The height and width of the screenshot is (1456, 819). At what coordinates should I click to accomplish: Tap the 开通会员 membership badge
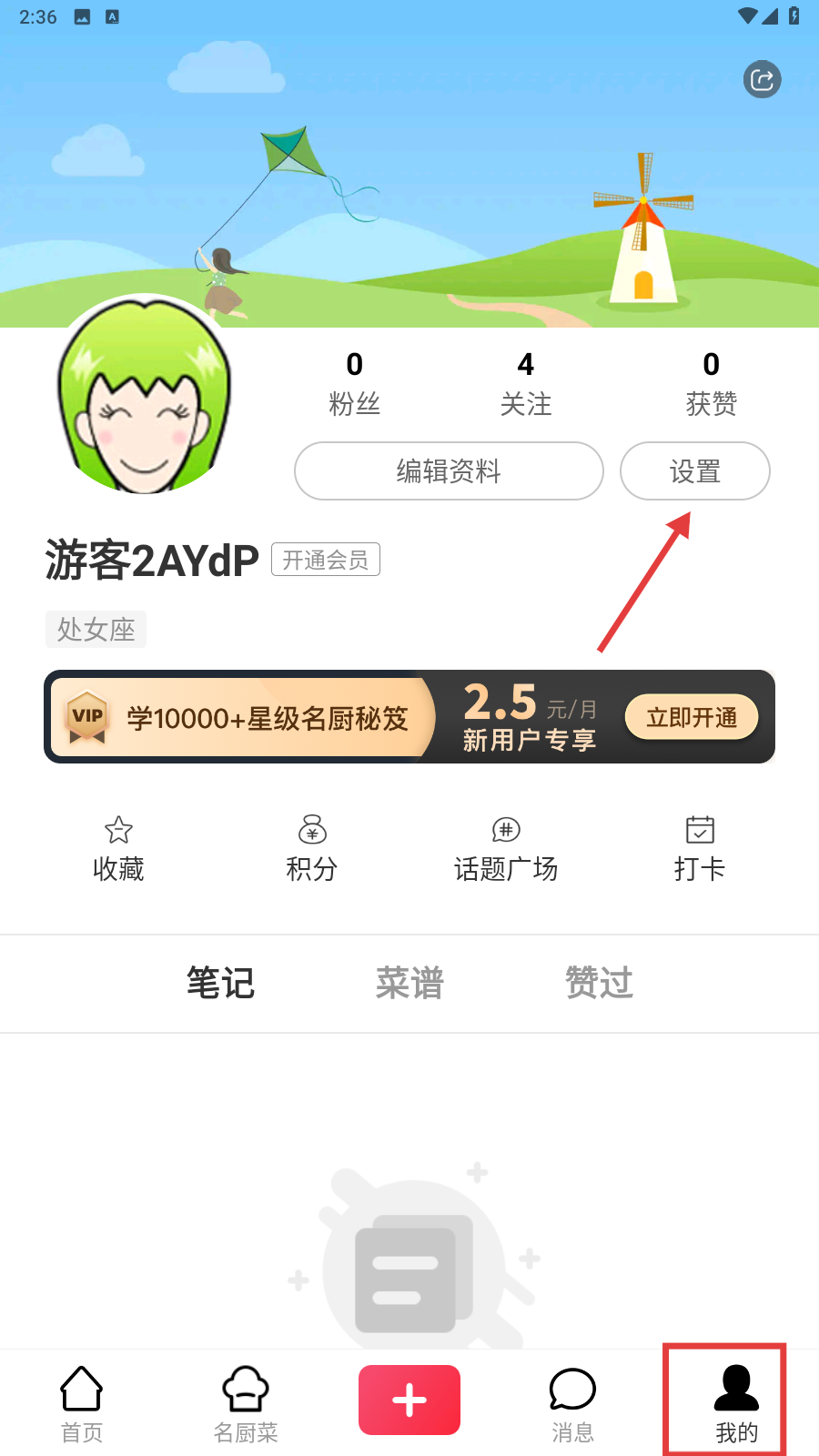click(x=325, y=560)
